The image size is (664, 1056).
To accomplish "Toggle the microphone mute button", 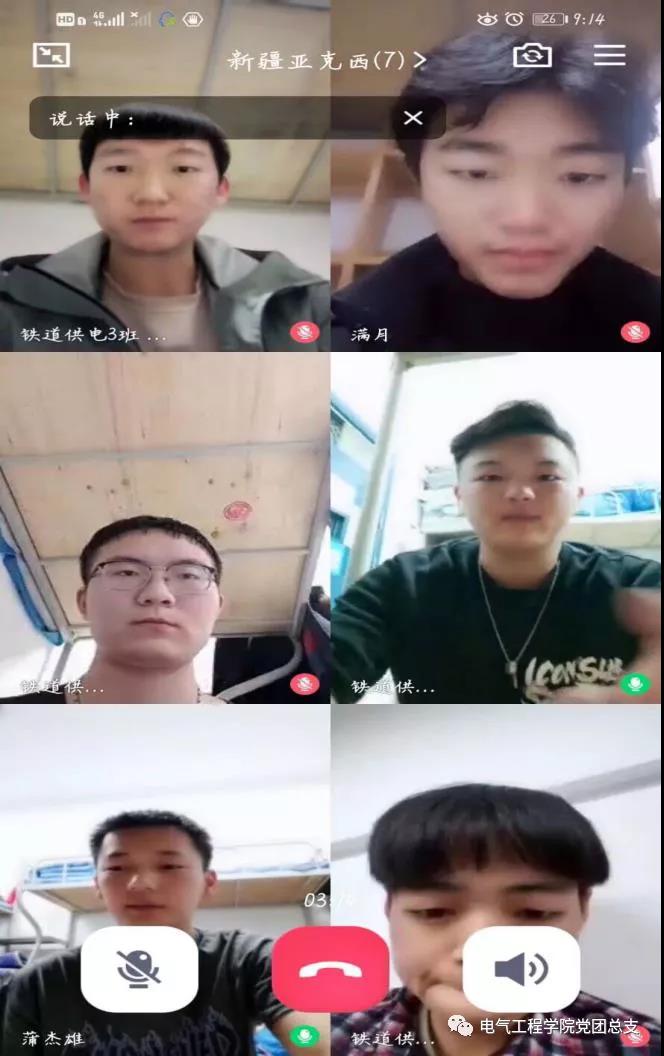I will click(x=139, y=969).
